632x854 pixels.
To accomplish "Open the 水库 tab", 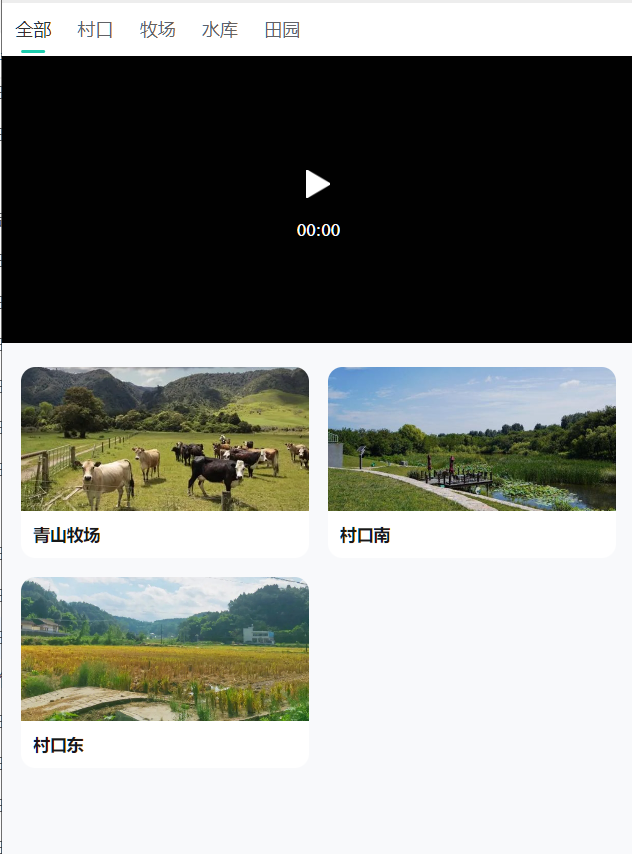I will click(x=219, y=30).
